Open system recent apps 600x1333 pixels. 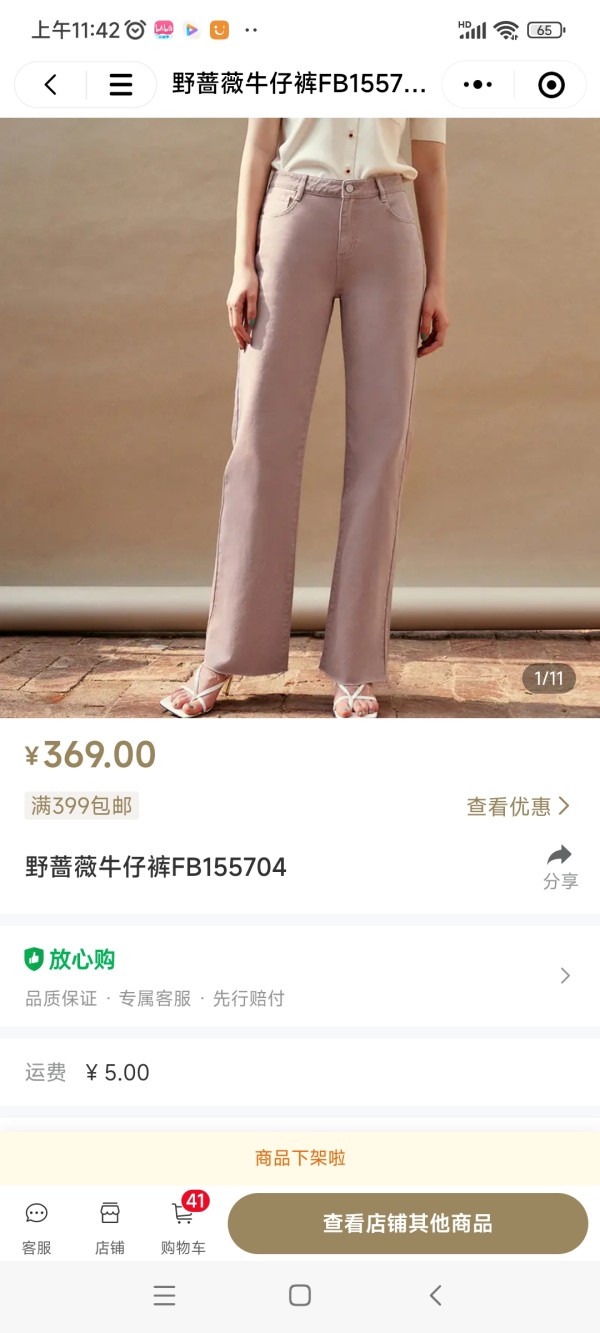165,1296
